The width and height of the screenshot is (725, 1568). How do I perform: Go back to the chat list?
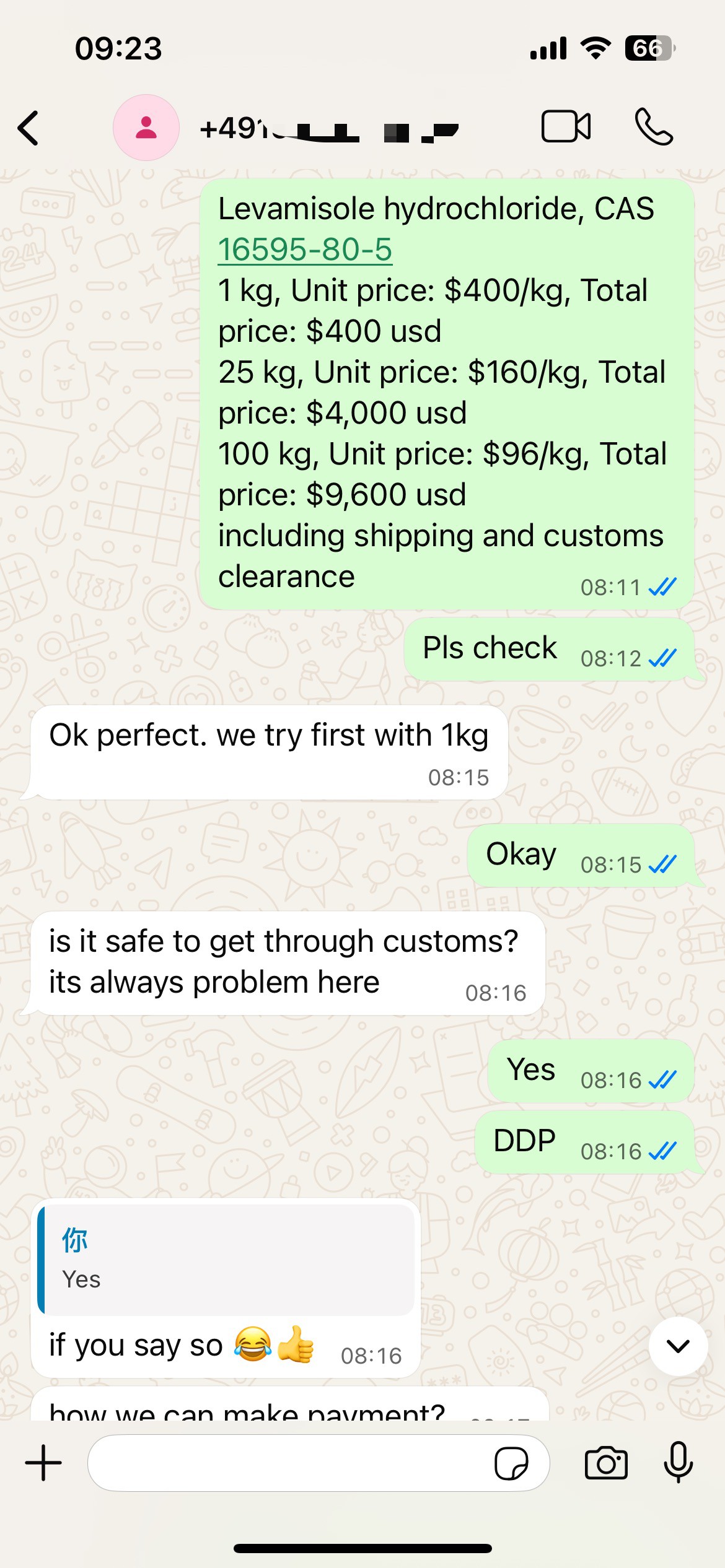(x=29, y=128)
